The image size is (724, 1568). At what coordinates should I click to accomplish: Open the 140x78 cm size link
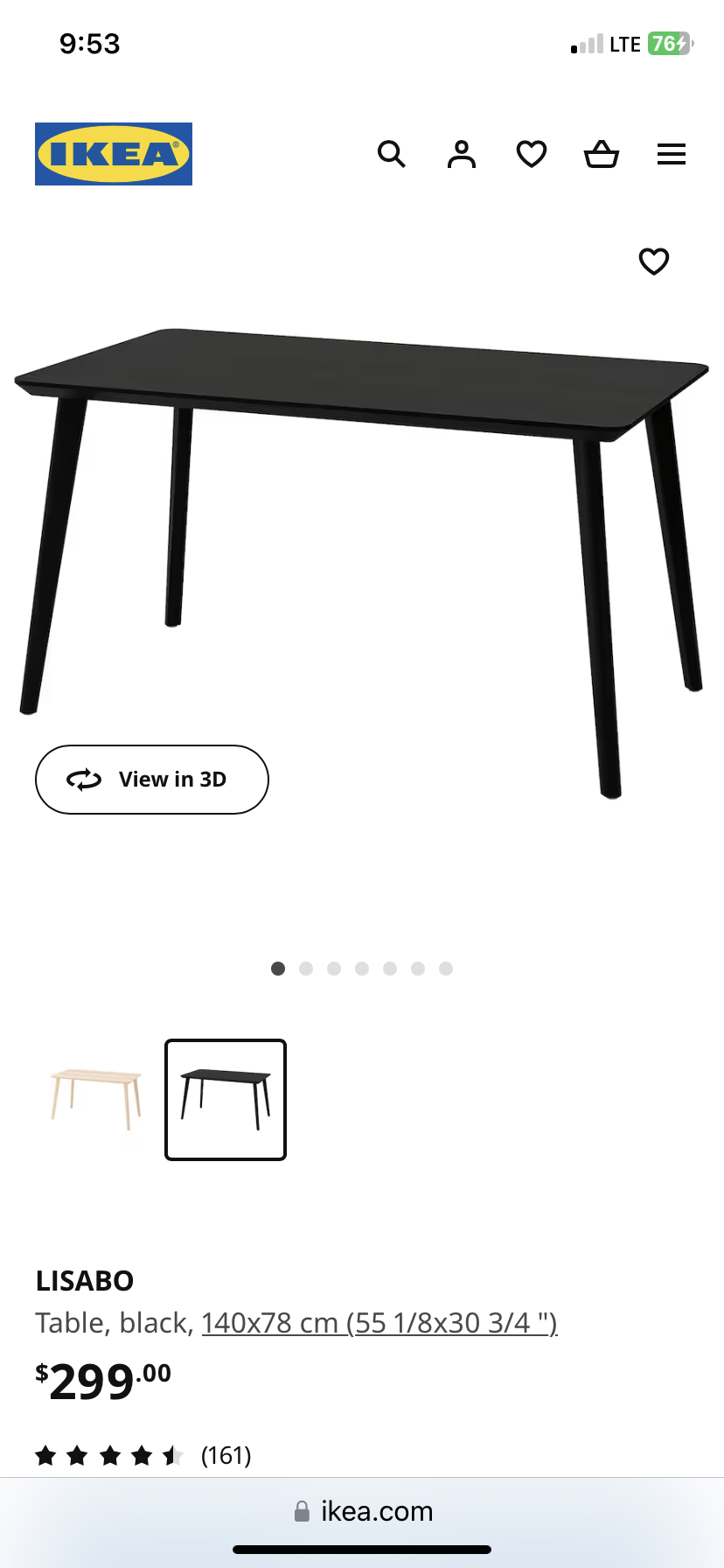[379, 1322]
